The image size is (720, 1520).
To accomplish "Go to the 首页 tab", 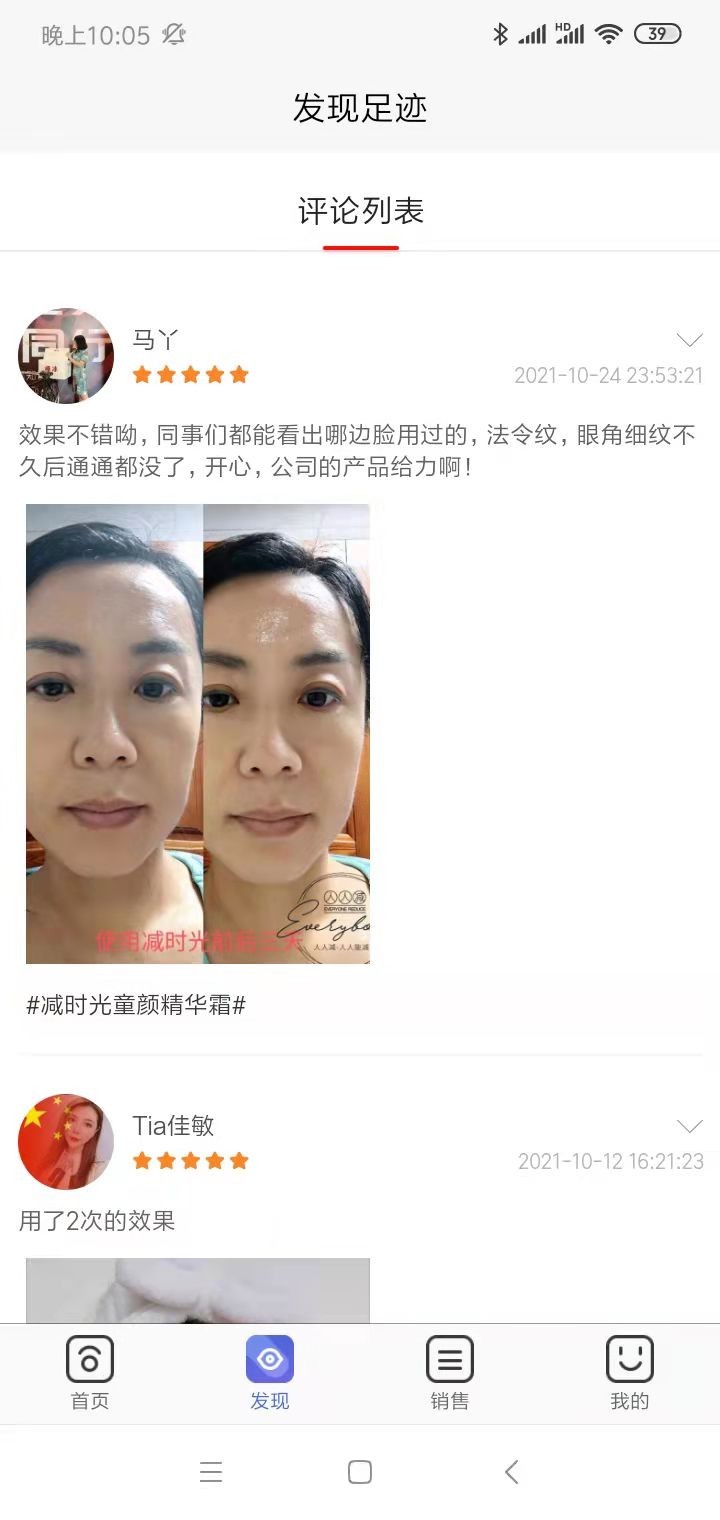I will pyautogui.click(x=90, y=1373).
